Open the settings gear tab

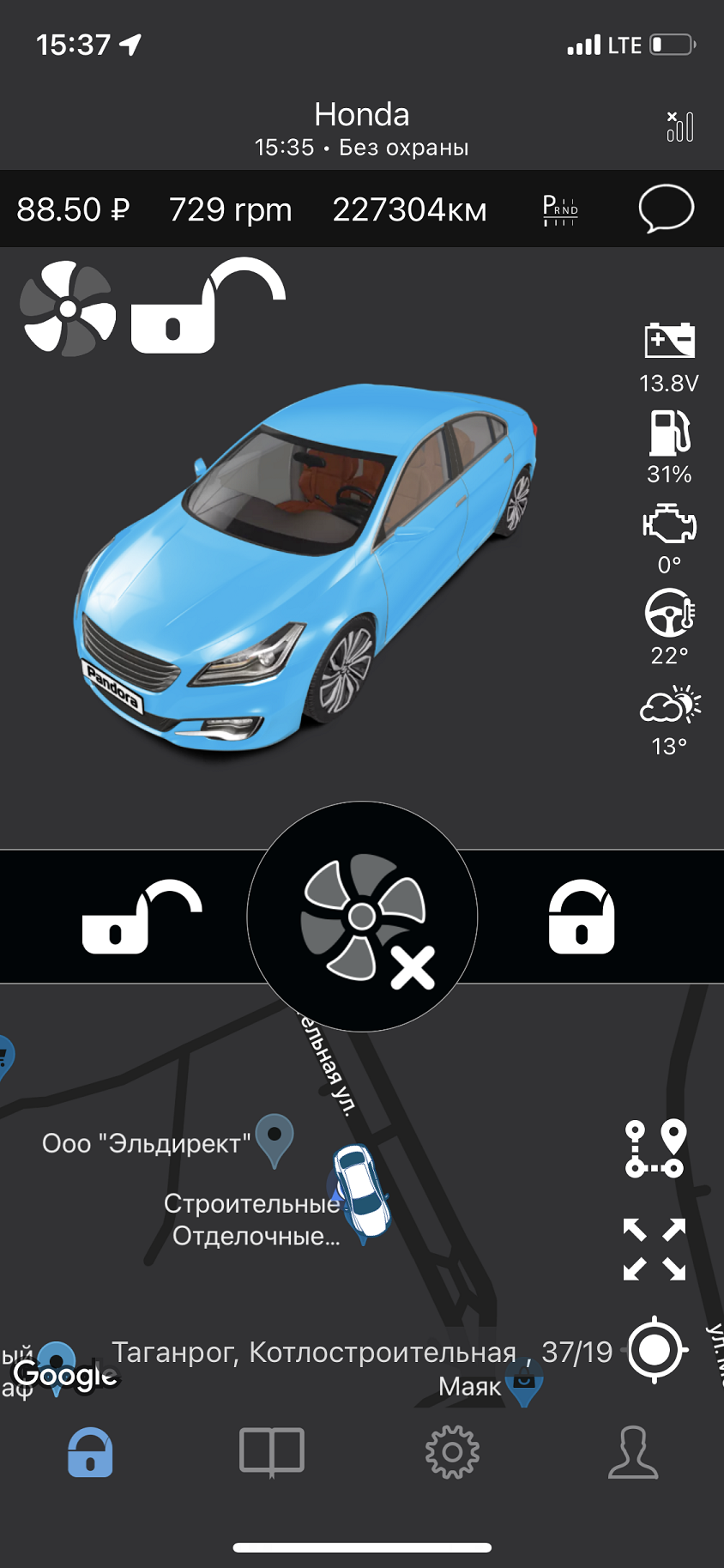452,1452
